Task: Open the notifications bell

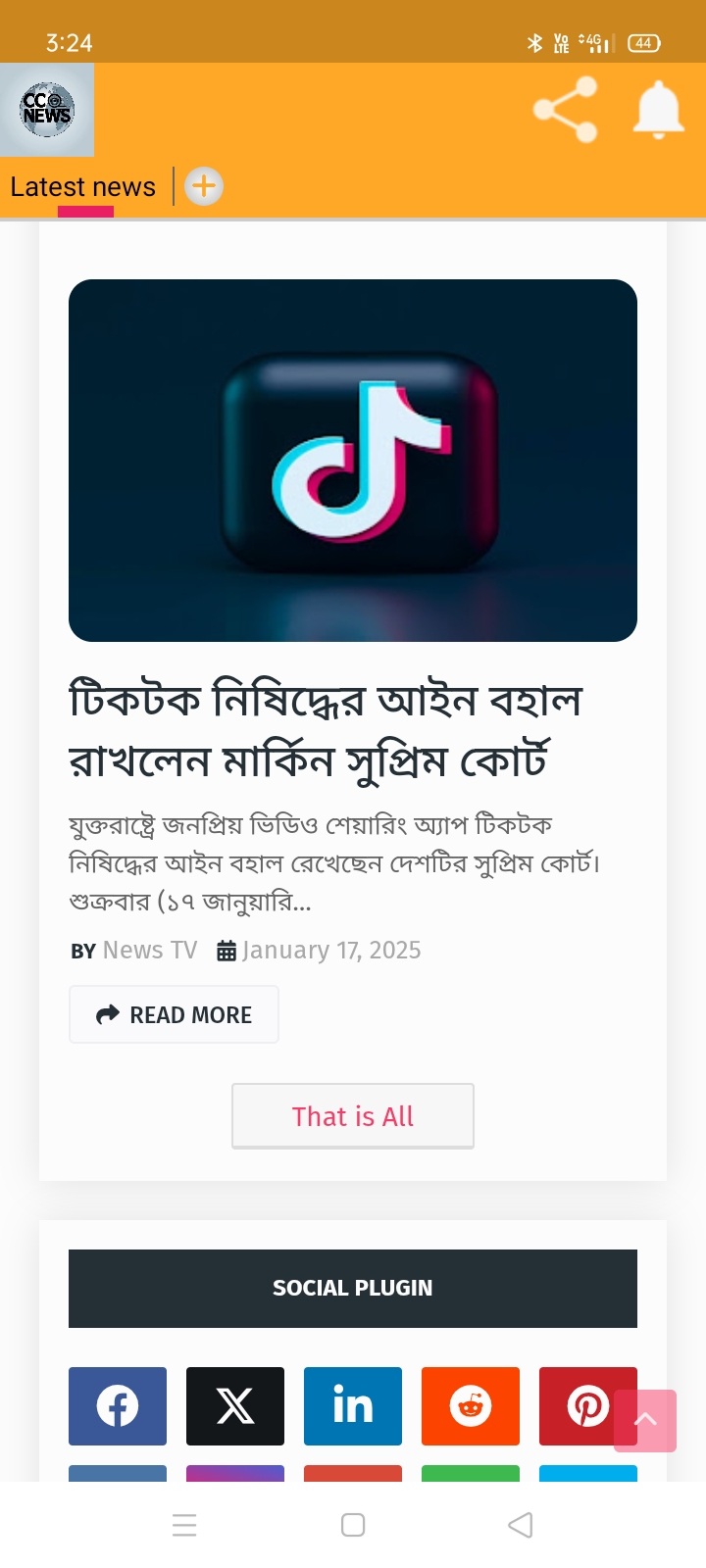Action: coord(658,109)
